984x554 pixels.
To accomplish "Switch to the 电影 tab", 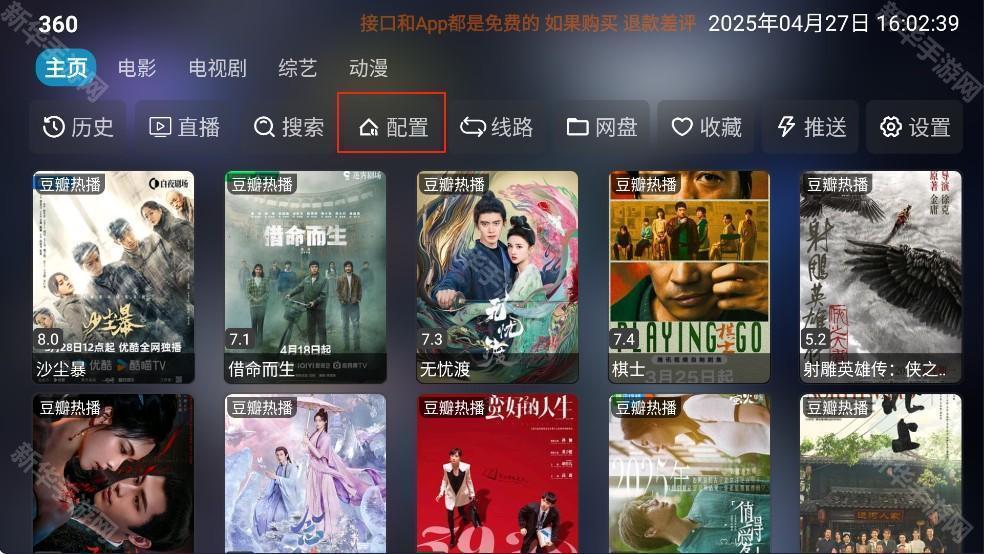I will pos(137,68).
